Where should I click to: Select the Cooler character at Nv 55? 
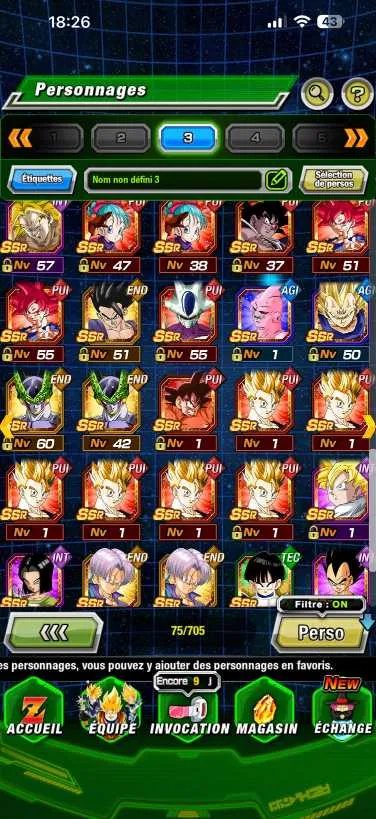tap(188, 320)
